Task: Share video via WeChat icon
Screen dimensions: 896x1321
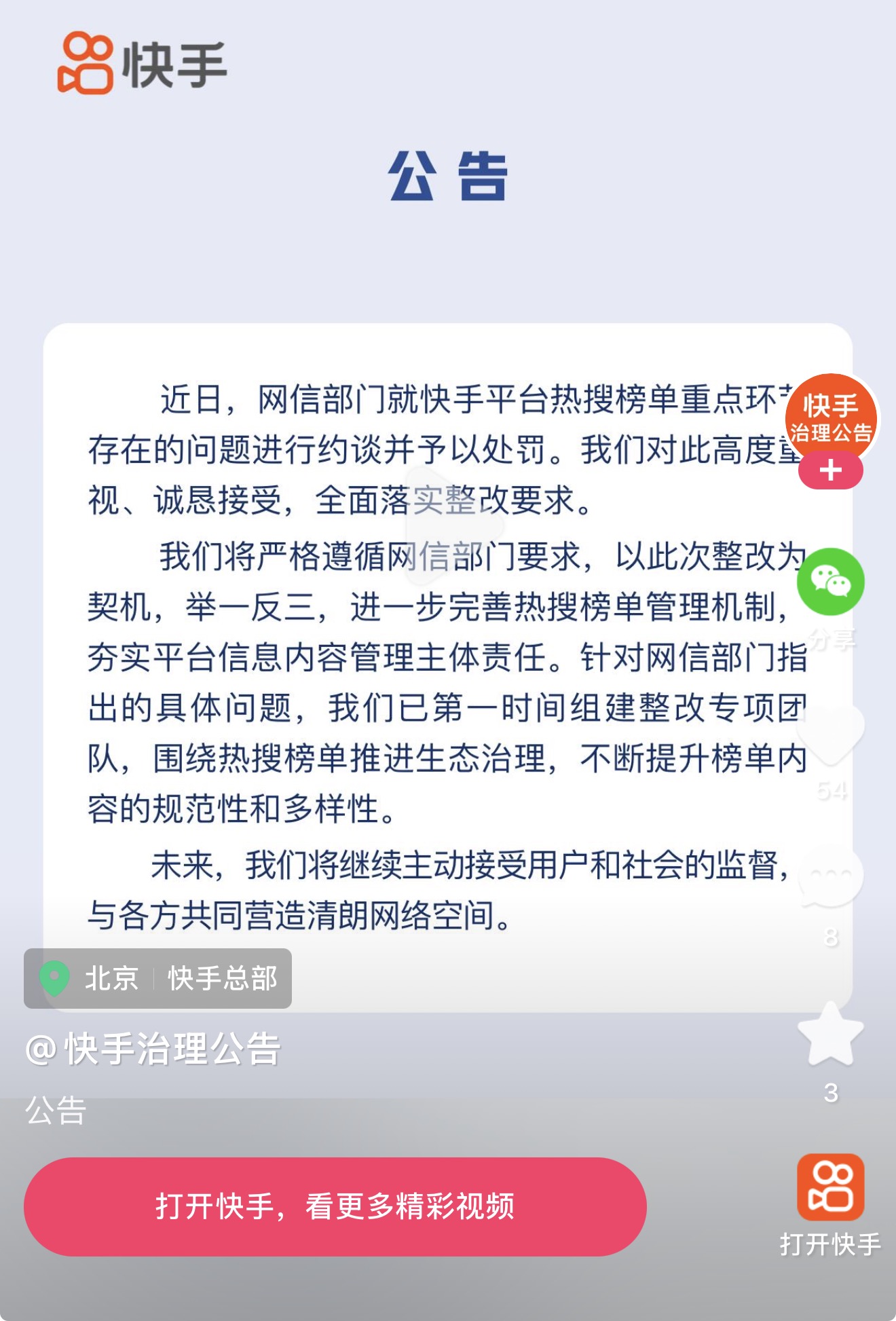Action: pyautogui.click(x=830, y=582)
